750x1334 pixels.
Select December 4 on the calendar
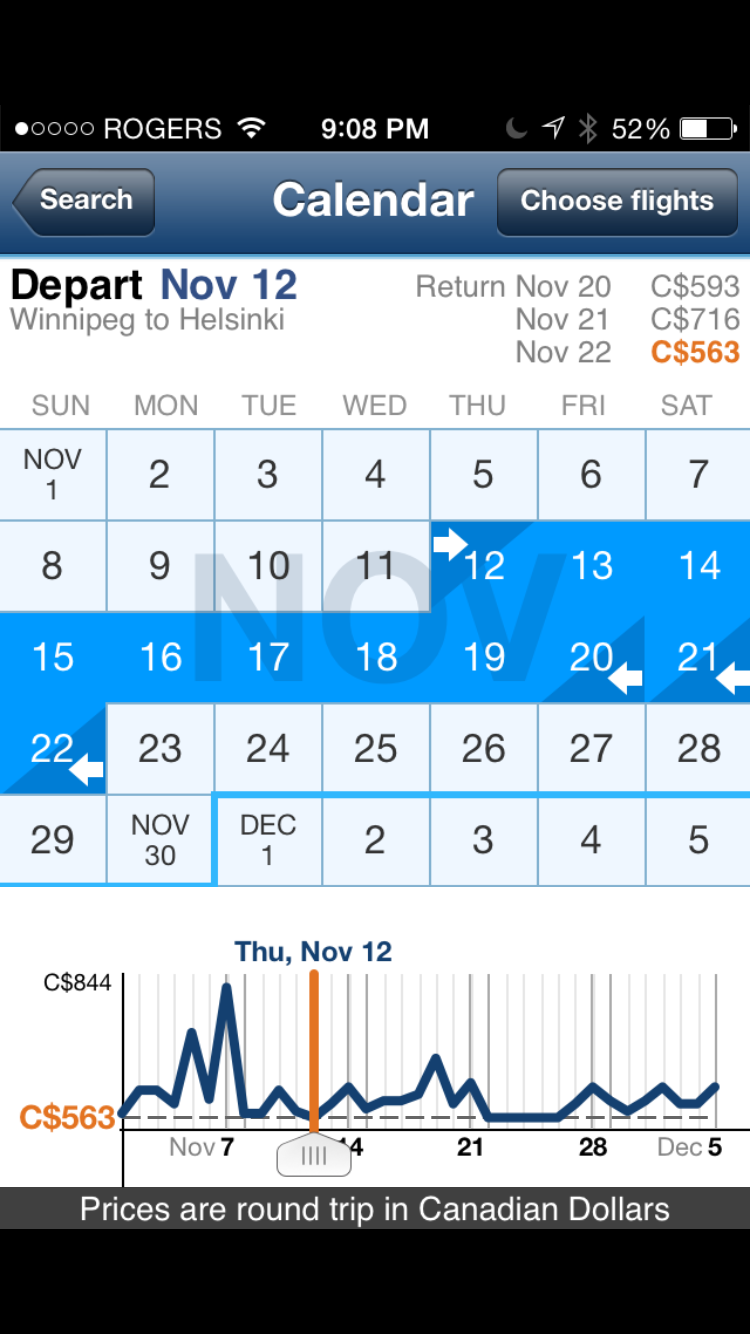[x=592, y=840]
